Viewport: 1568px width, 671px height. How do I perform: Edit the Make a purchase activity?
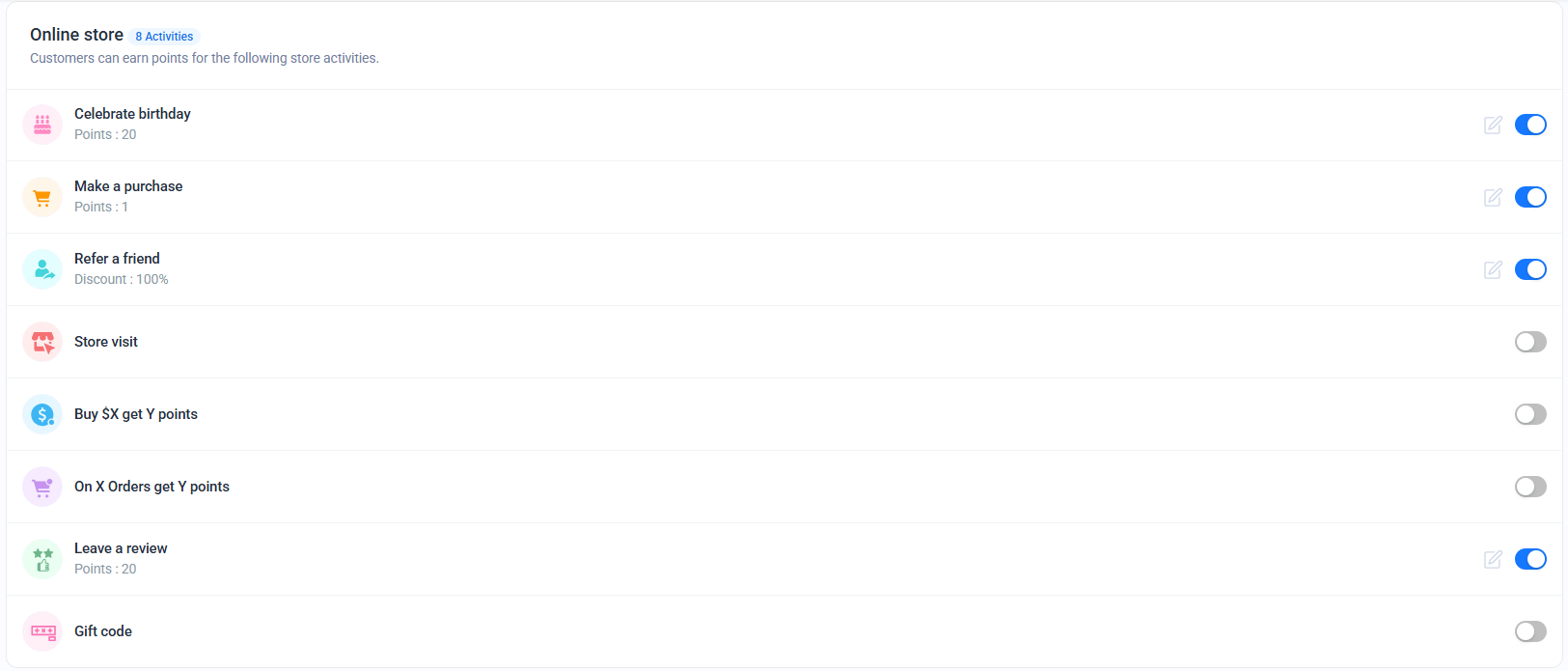click(x=1493, y=197)
